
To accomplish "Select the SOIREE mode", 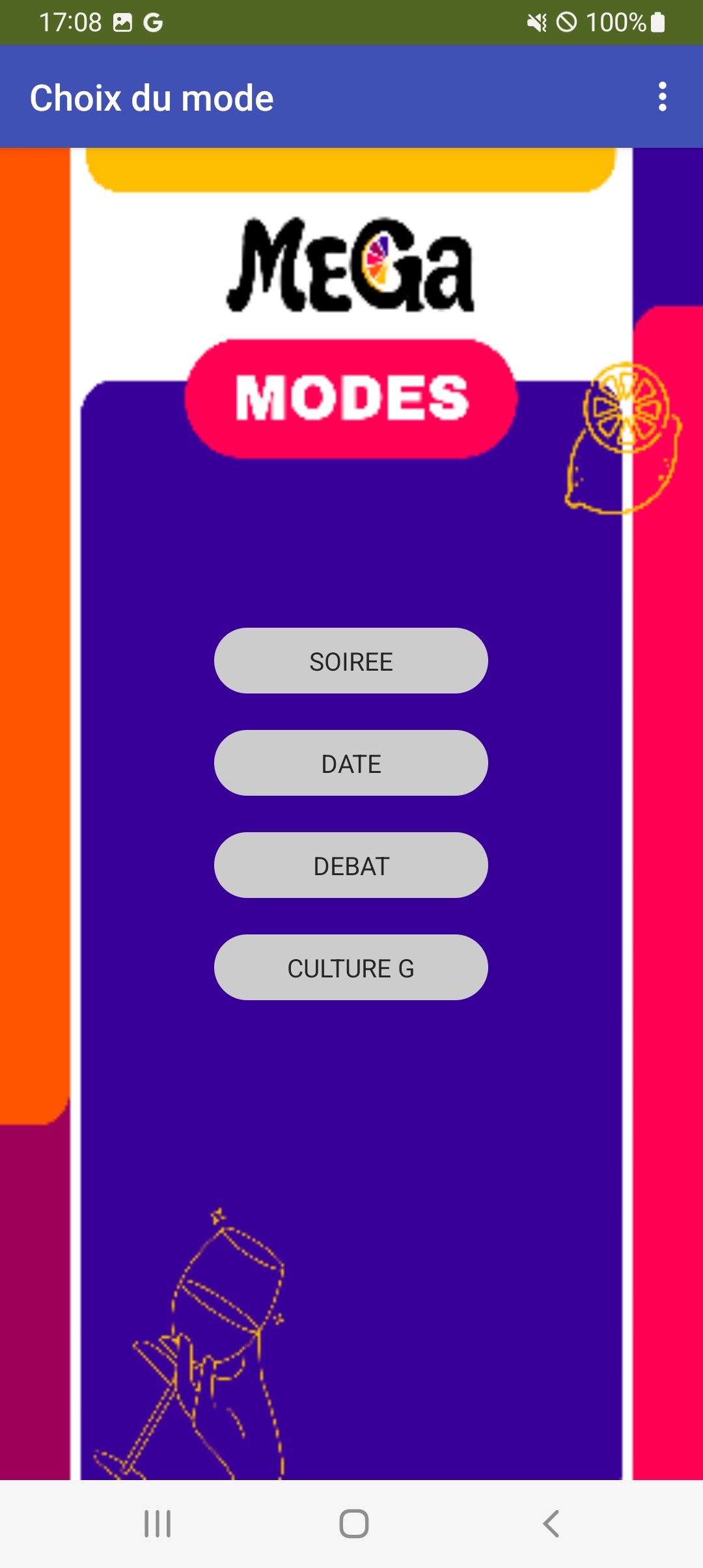I will point(351,661).
